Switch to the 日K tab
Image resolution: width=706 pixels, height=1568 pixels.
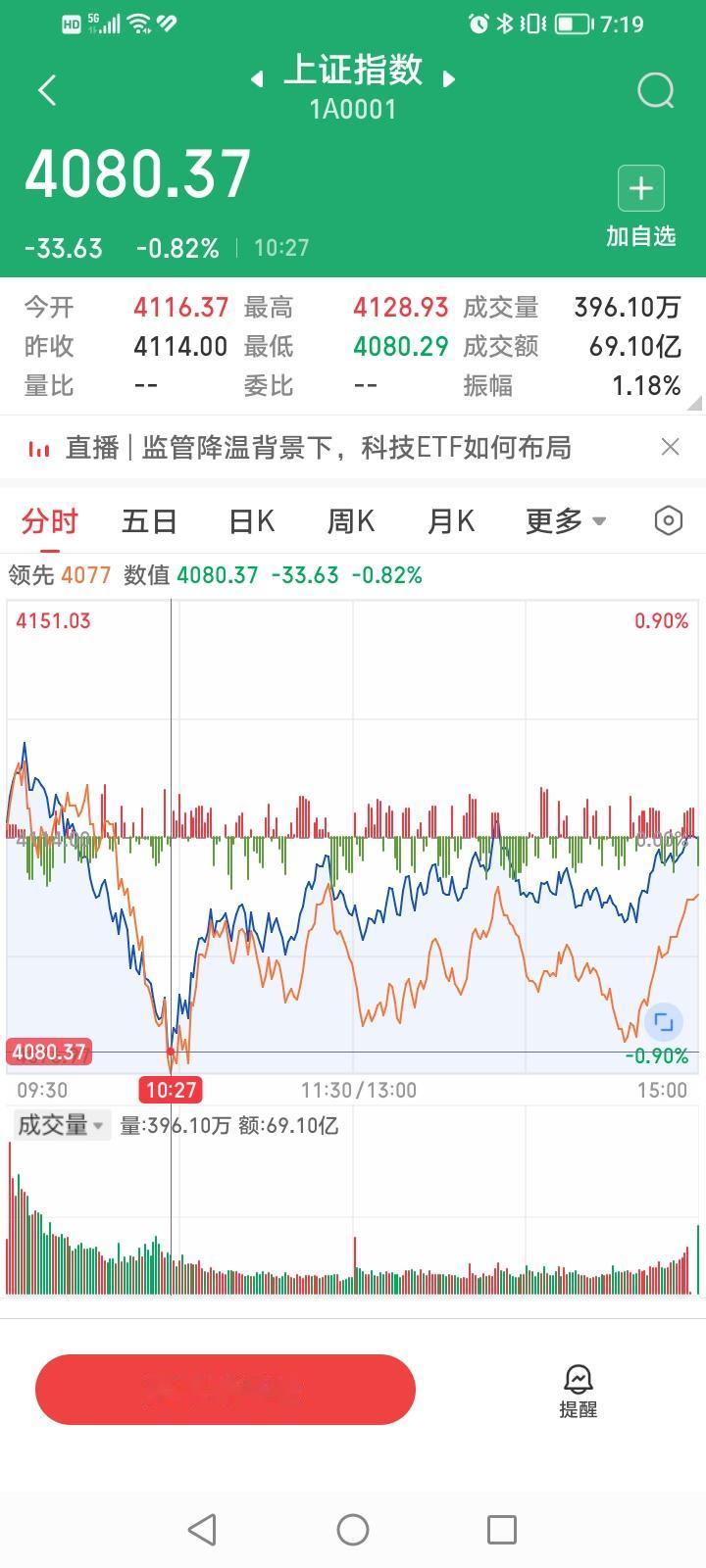(251, 521)
